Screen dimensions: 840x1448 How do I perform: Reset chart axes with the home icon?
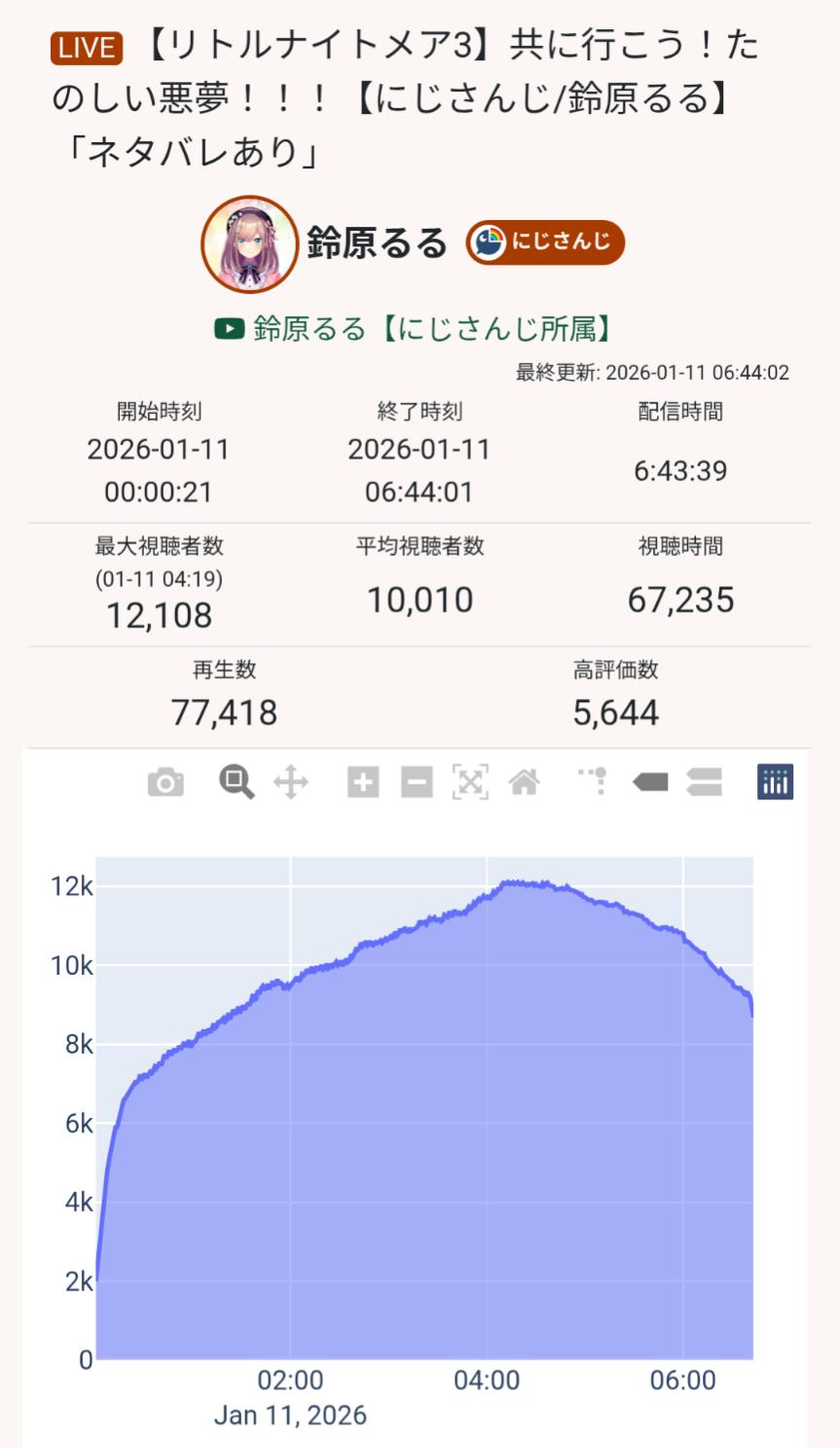click(524, 782)
